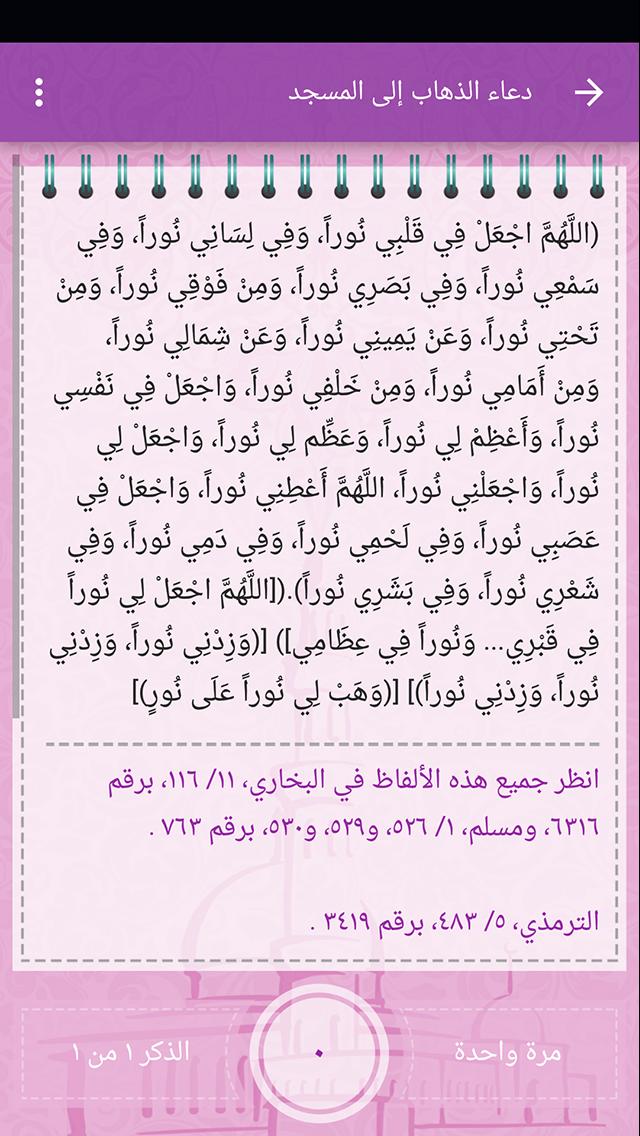Go back using the arrow icon
The image size is (640, 1136).
click(589, 93)
